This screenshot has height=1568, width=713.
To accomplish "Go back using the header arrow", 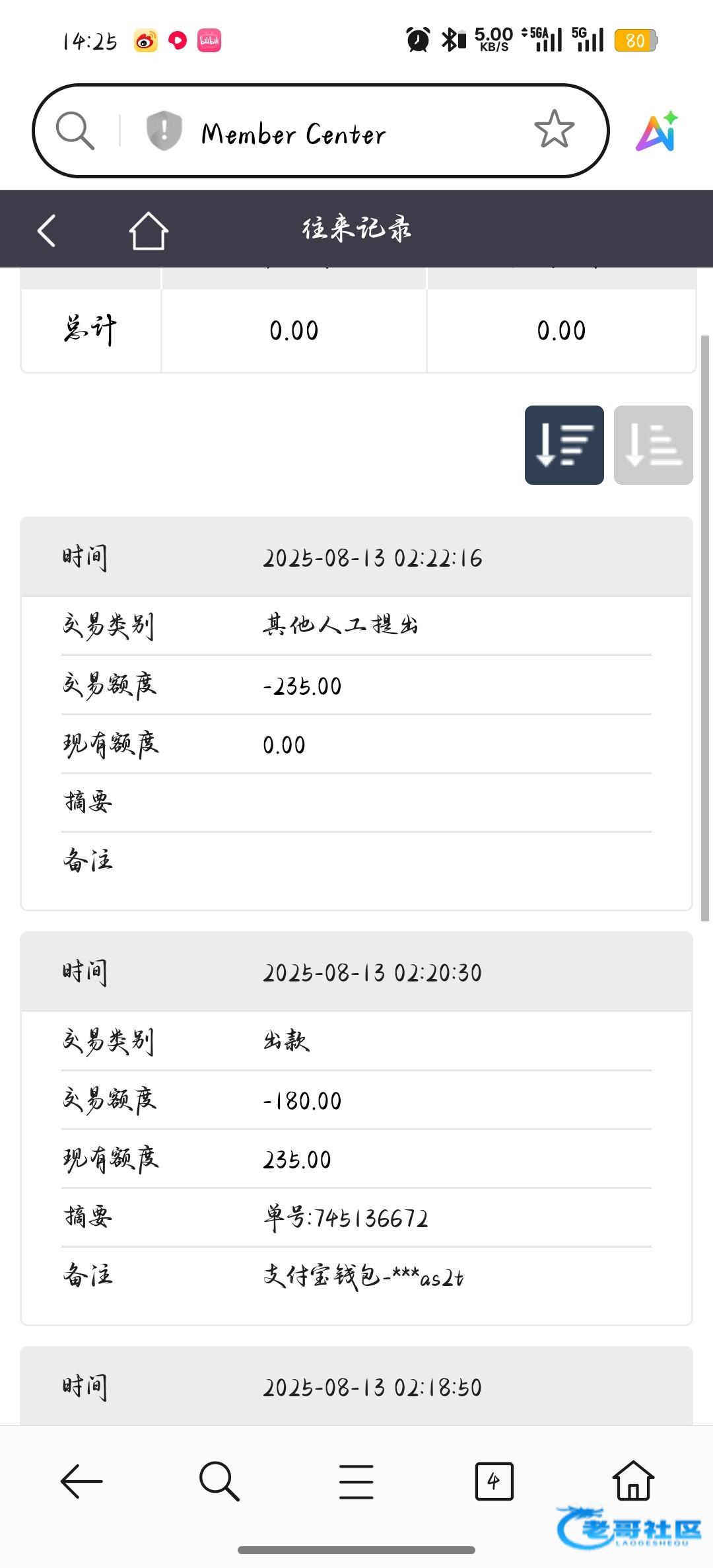I will point(46,231).
